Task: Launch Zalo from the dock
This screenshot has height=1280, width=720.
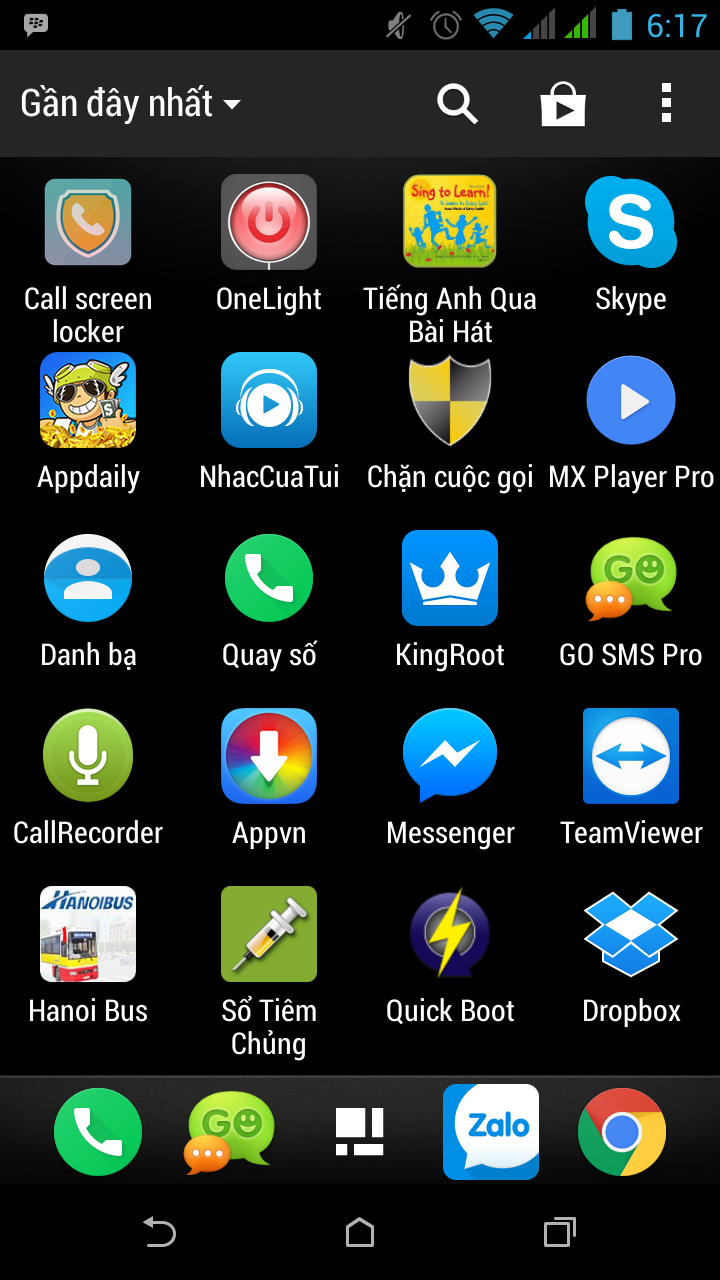Action: [x=491, y=1131]
